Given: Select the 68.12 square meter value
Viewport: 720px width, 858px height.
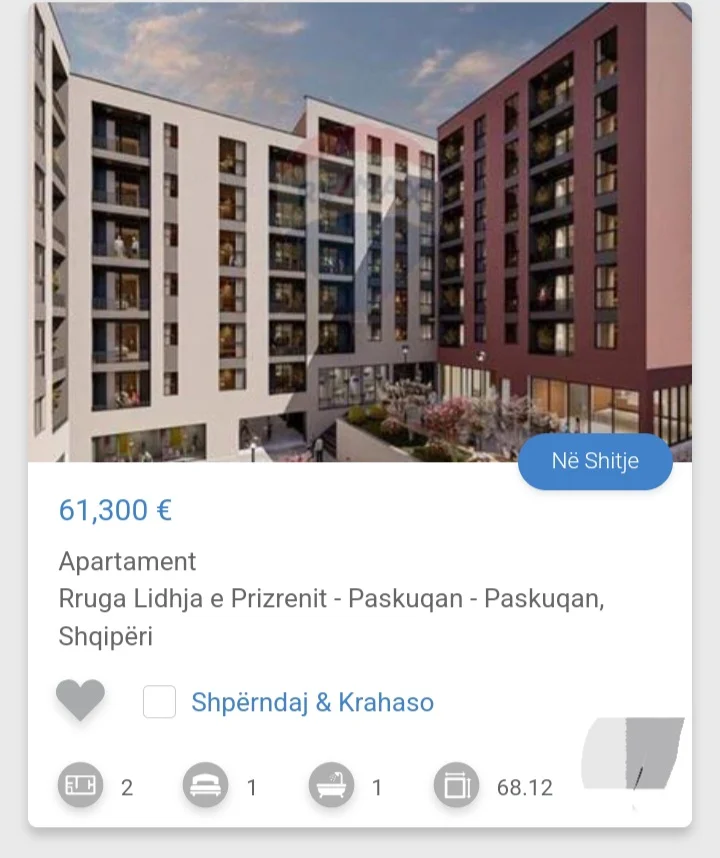Looking at the screenshot, I should (525, 787).
